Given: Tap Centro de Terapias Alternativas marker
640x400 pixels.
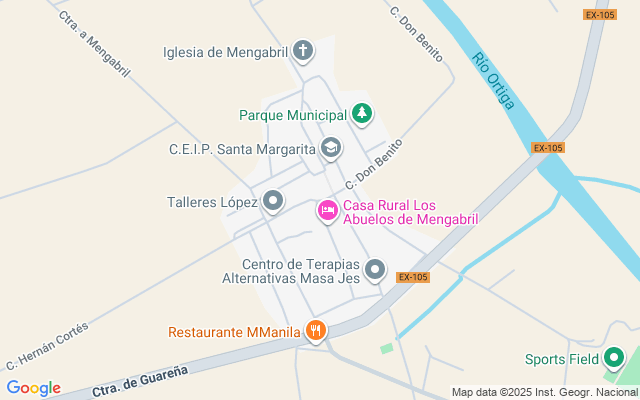Looking at the screenshot, I should click(375, 269).
